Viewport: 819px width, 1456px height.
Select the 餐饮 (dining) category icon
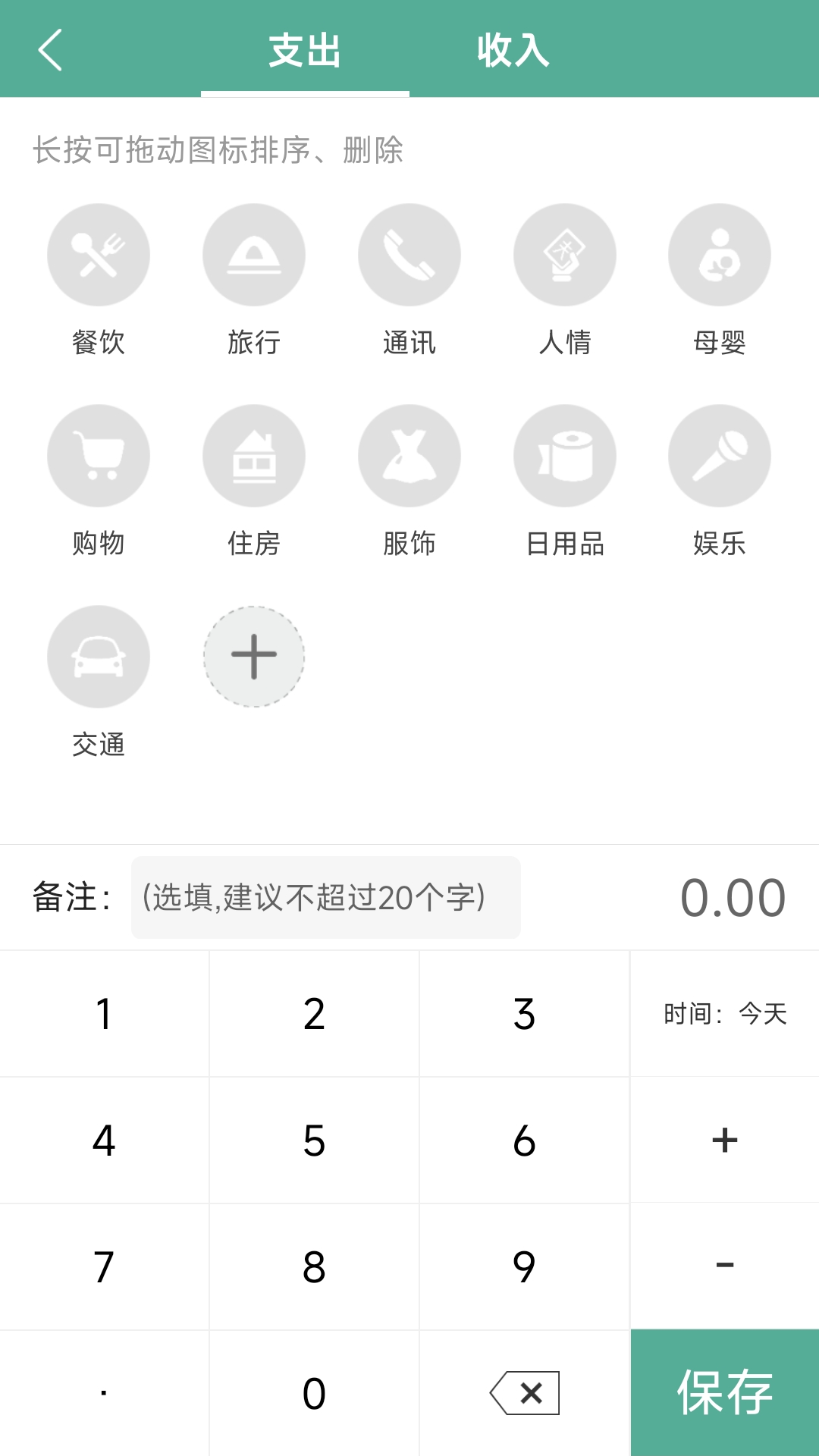(99, 255)
